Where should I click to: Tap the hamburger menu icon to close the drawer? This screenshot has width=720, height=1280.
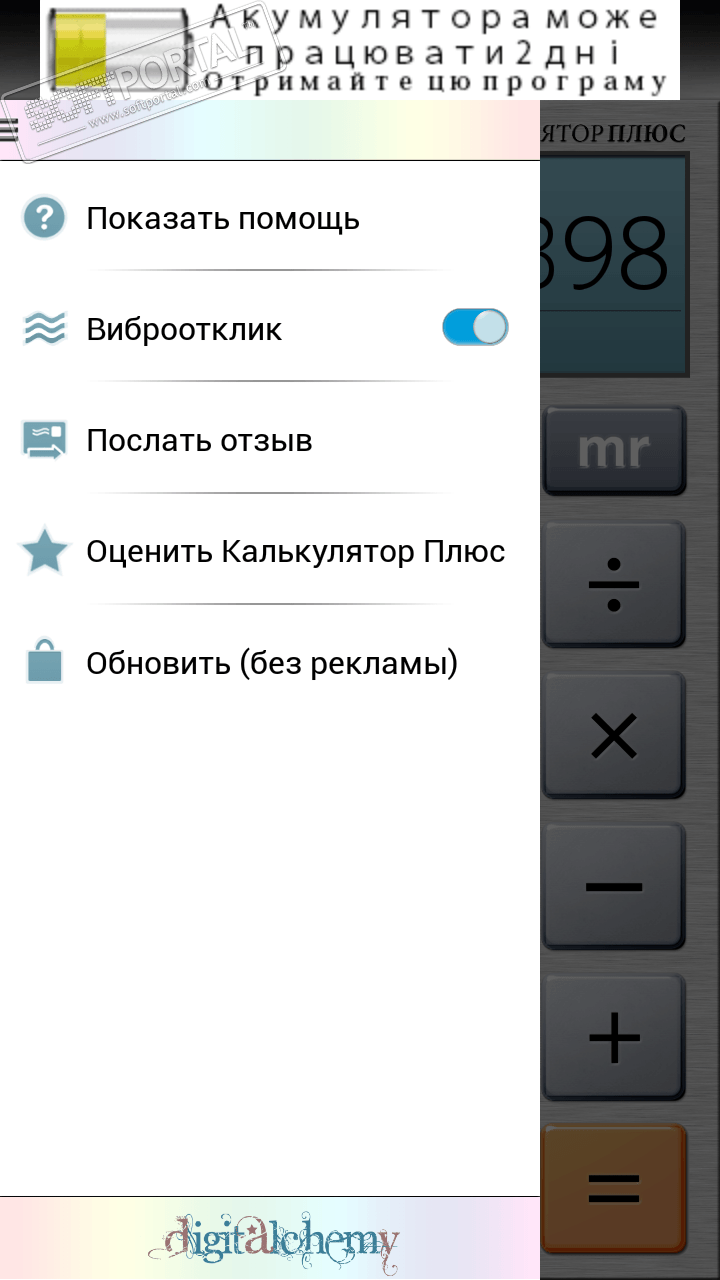coord(9,129)
